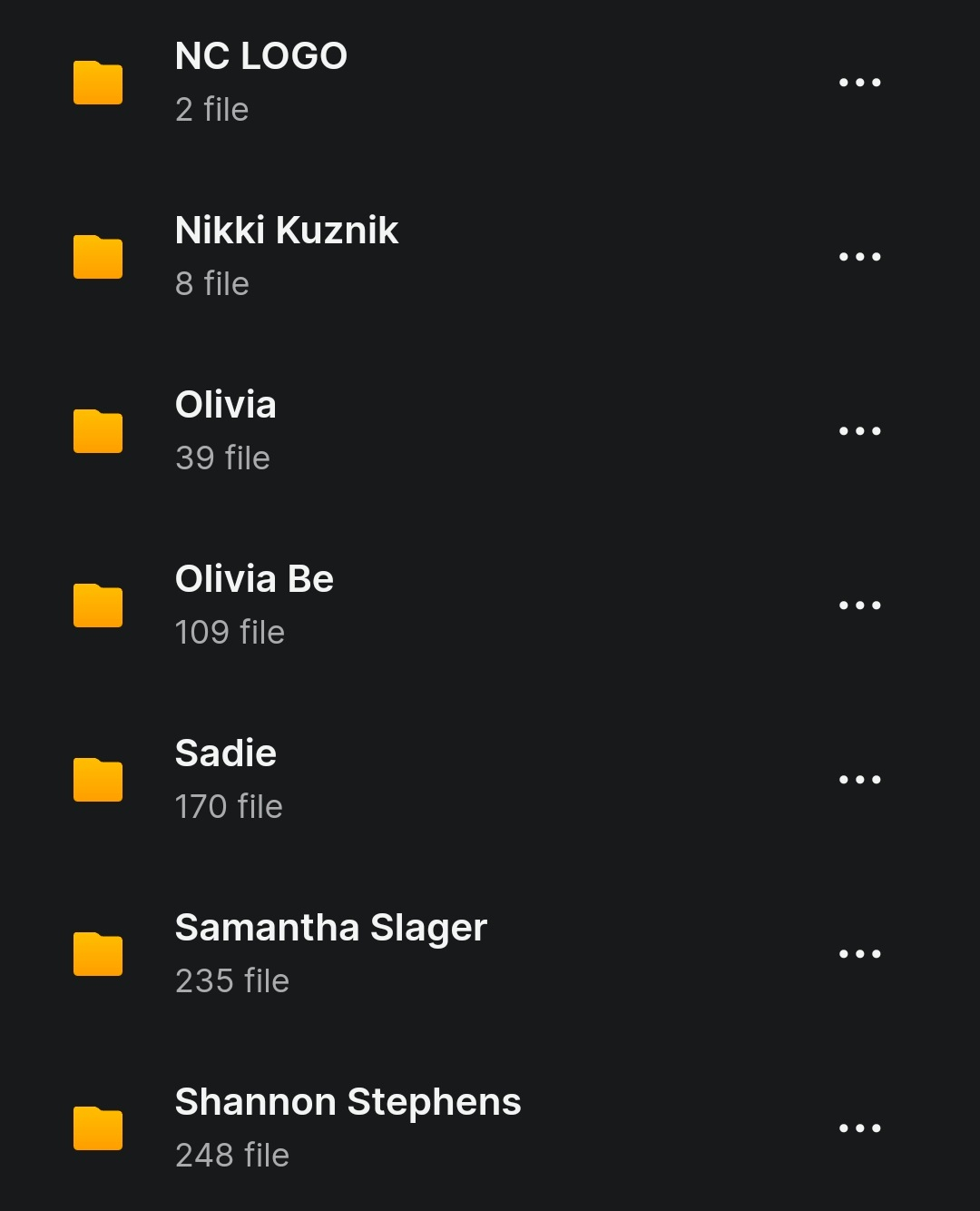
Task: Open the Nikki Kuznik folder
Action: [286, 231]
